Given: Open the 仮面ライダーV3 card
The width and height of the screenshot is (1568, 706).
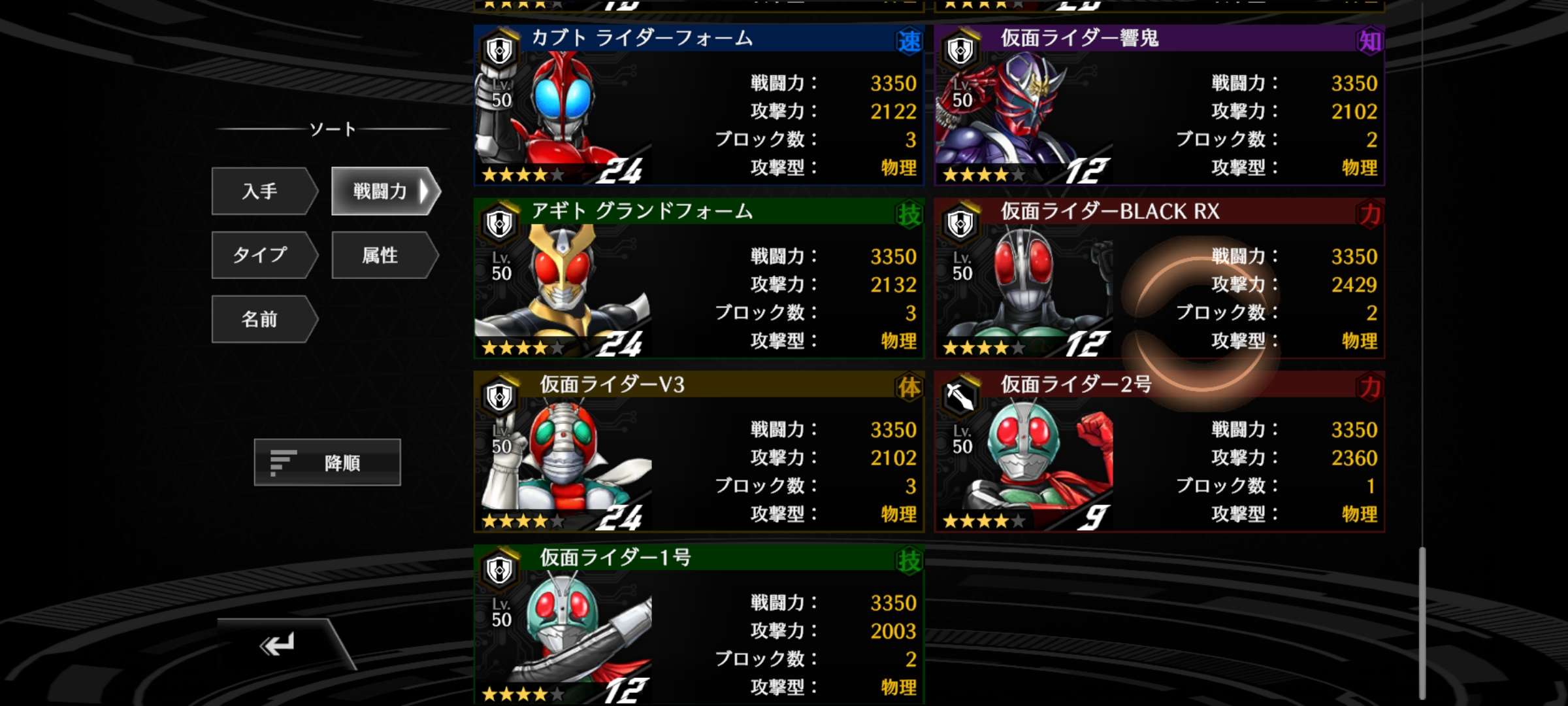Looking at the screenshot, I should coord(698,452).
